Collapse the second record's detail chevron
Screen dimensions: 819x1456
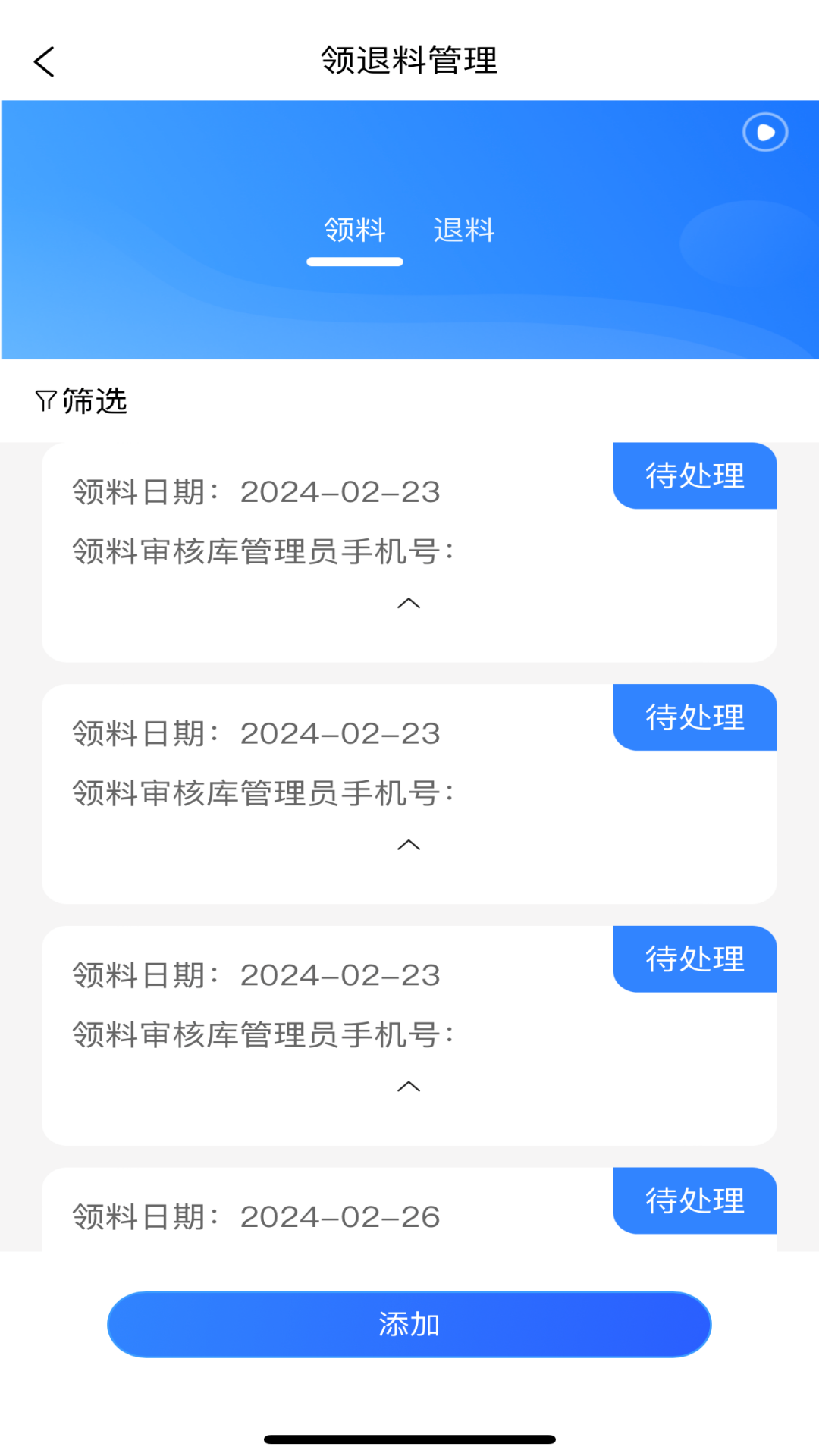click(x=409, y=843)
